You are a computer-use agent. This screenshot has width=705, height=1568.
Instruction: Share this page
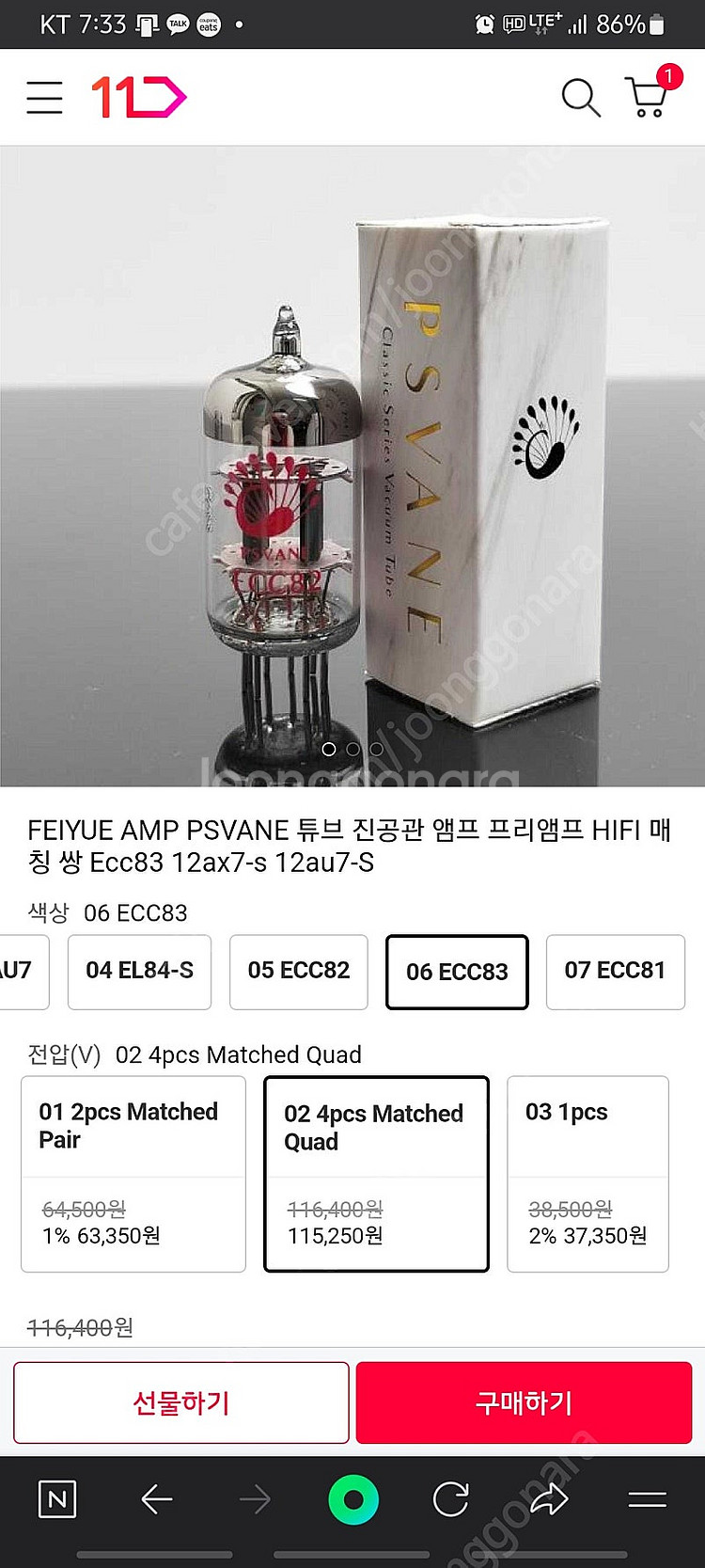[549, 1499]
